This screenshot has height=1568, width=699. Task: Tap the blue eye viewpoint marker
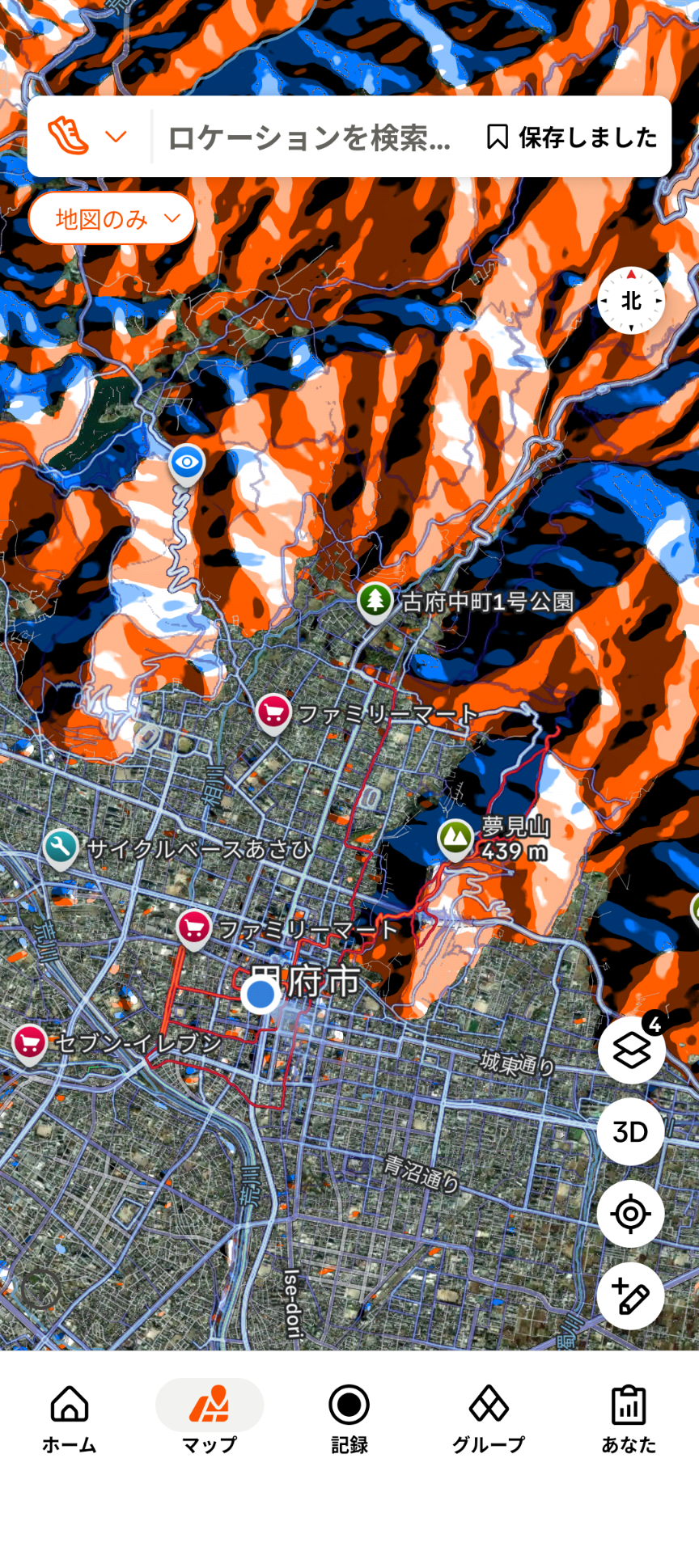coord(187,463)
